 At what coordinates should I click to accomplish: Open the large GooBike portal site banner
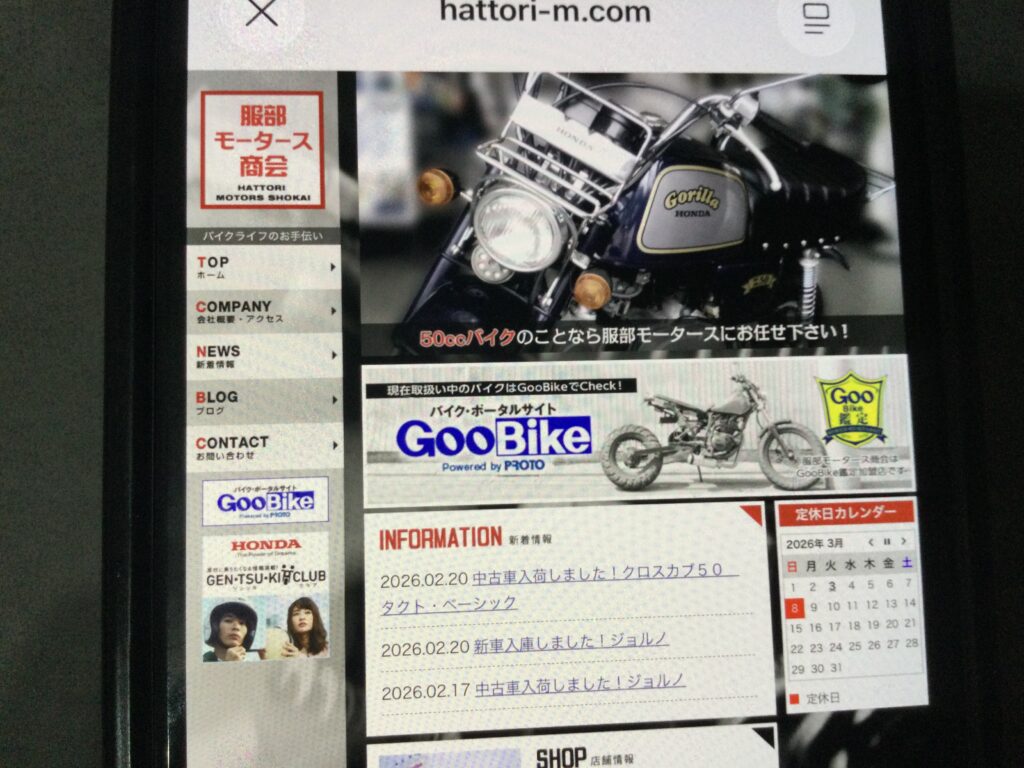(636, 432)
